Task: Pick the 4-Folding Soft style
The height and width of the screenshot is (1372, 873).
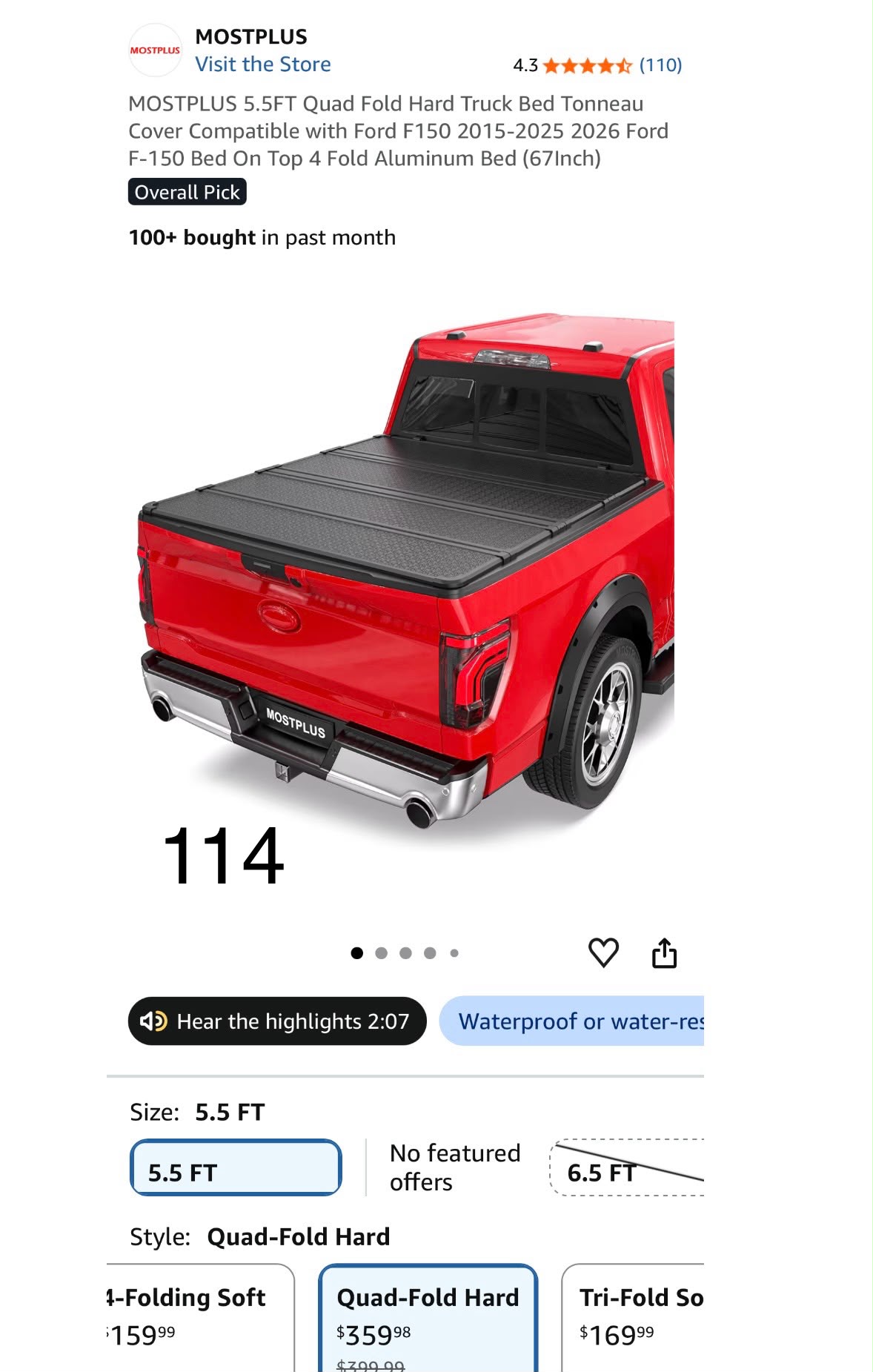Action: coord(200,1318)
